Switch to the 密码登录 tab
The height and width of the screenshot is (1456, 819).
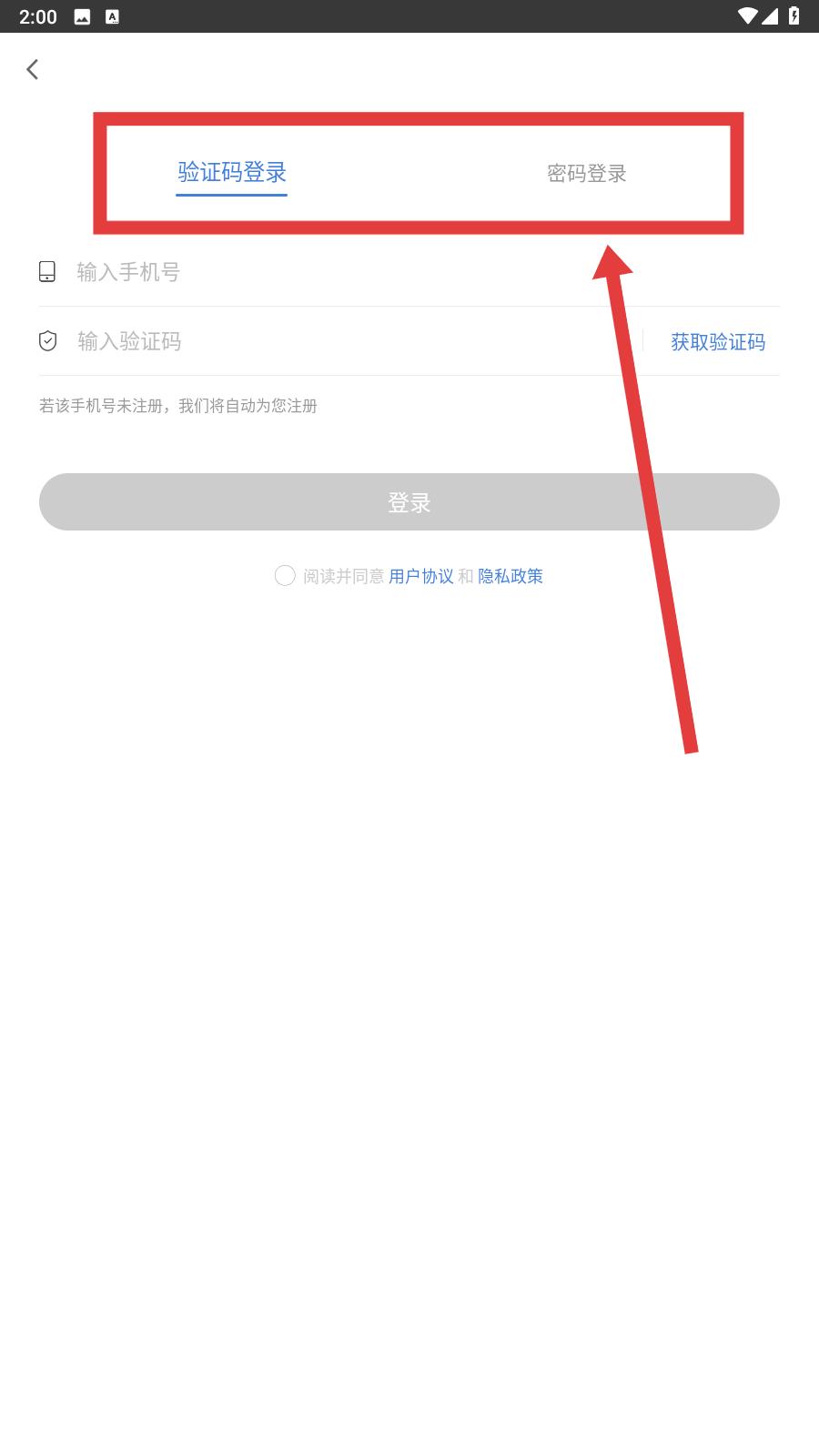tap(587, 173)
